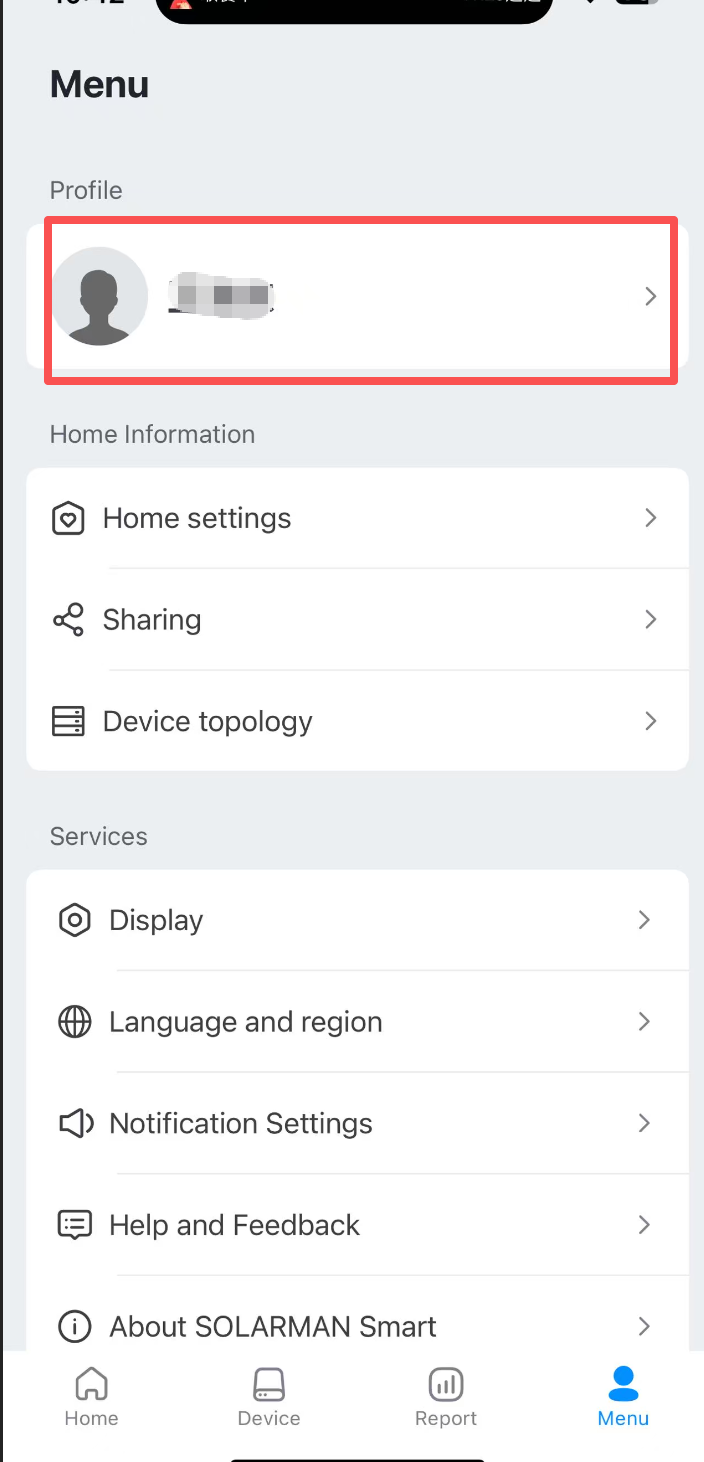
Task: Select the Menu tab
Action: pyautogui.click(x=623, y=1398)
